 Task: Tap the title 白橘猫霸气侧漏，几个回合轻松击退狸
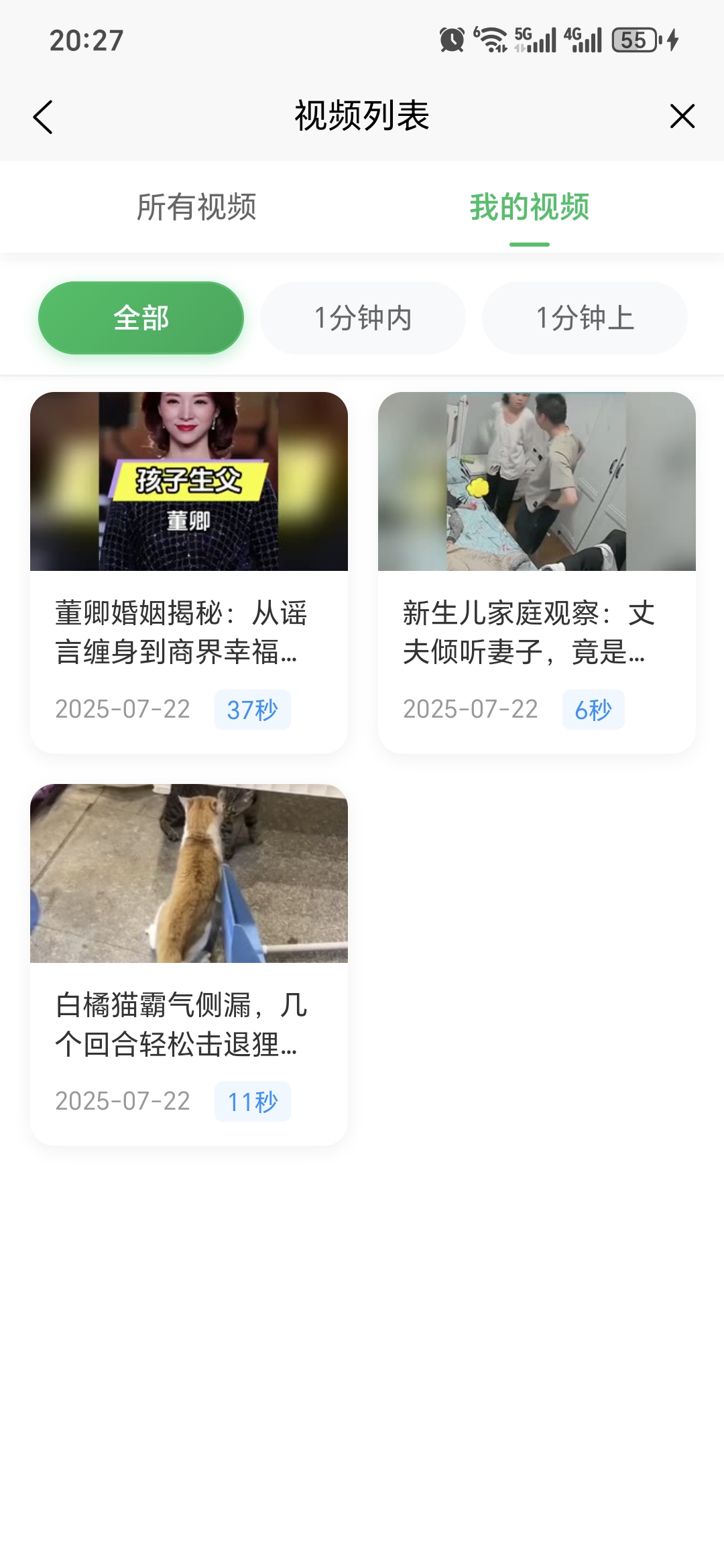coord(181,1025)
